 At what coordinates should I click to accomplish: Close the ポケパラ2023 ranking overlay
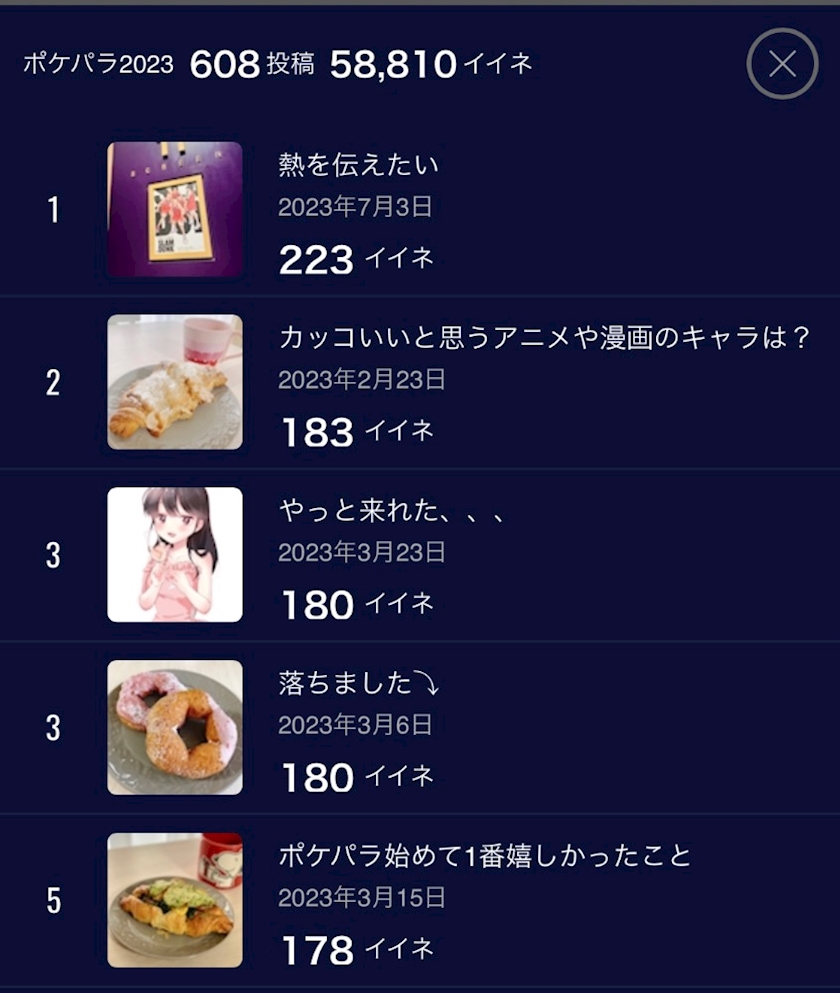click(782, 64)
